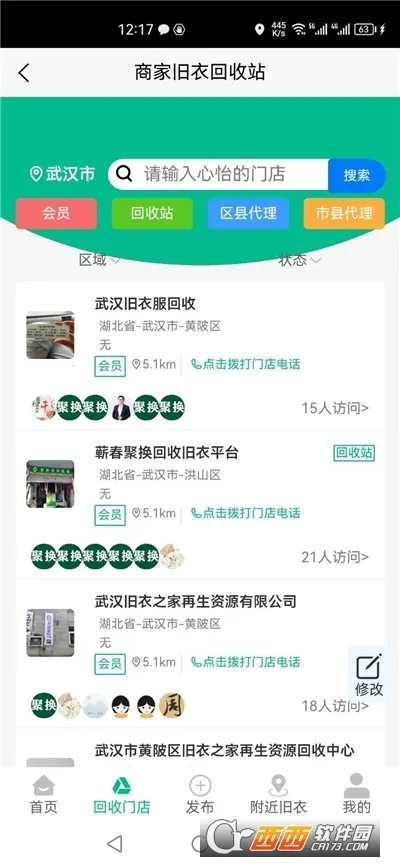Screen dimensions: 400x867
Task: Go to the 我的 tab
Action: (x=356, y=794)
